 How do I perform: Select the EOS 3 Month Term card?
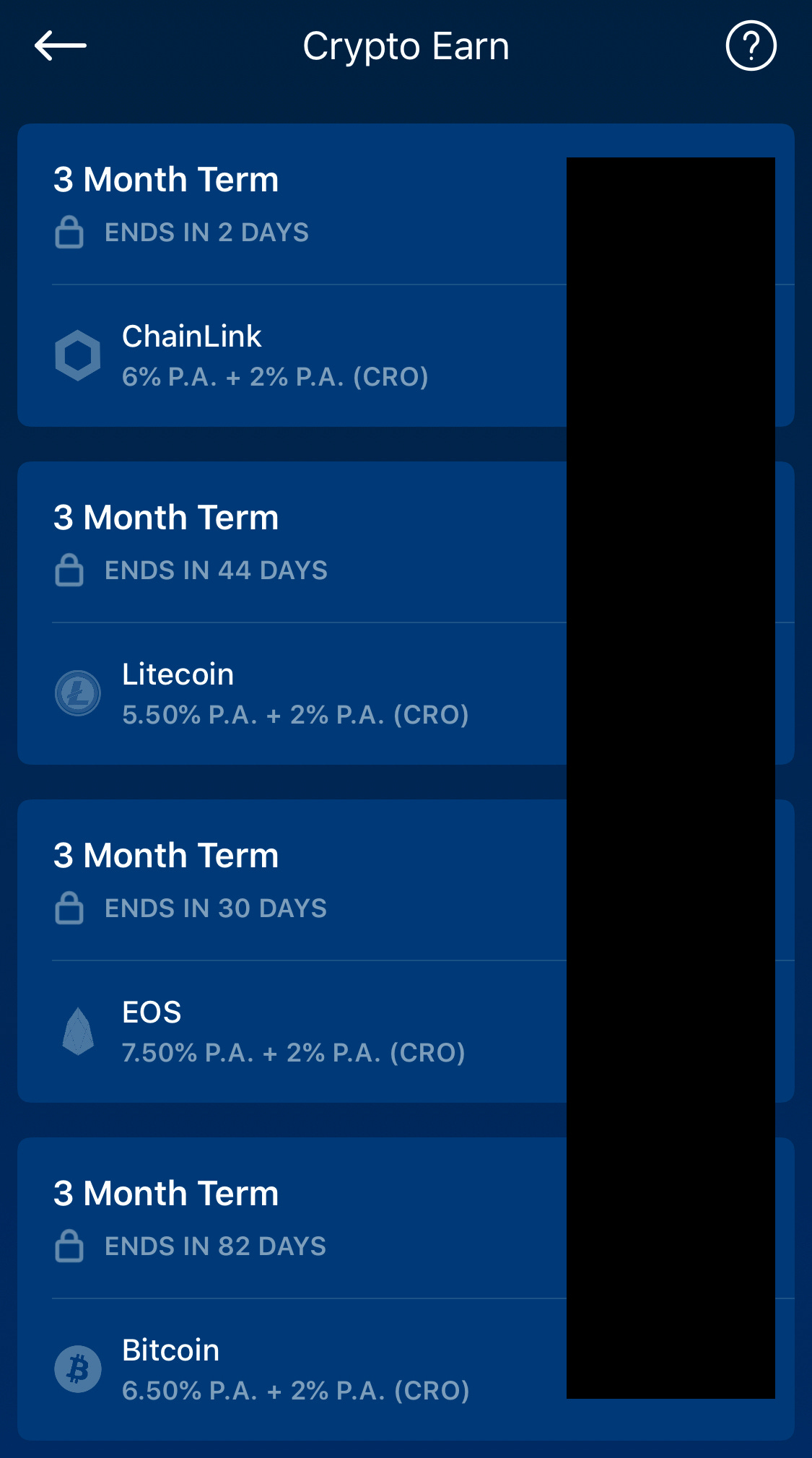click(x=406, y=951)
